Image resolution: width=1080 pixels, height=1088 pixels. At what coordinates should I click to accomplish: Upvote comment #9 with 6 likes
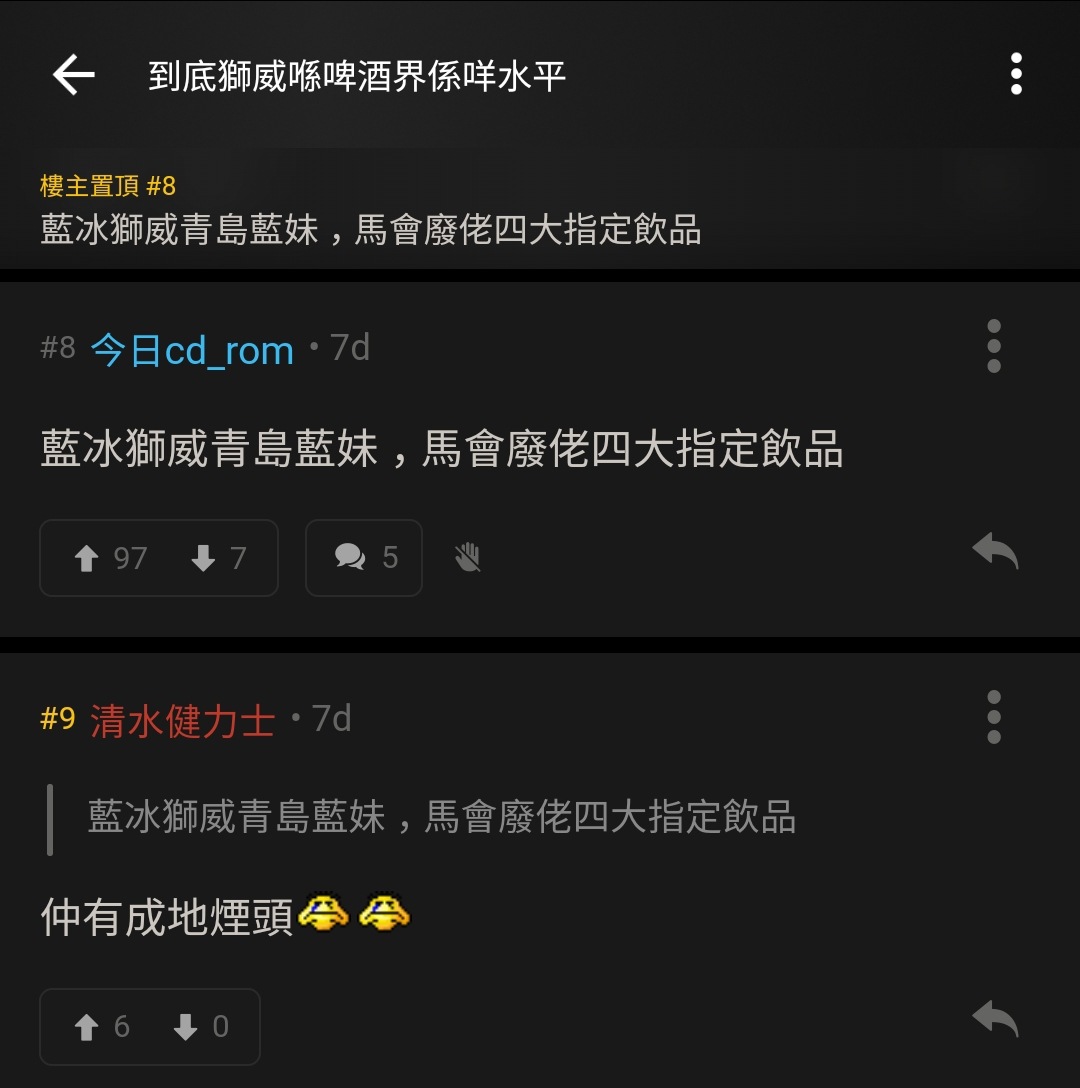coord(102,1027)
